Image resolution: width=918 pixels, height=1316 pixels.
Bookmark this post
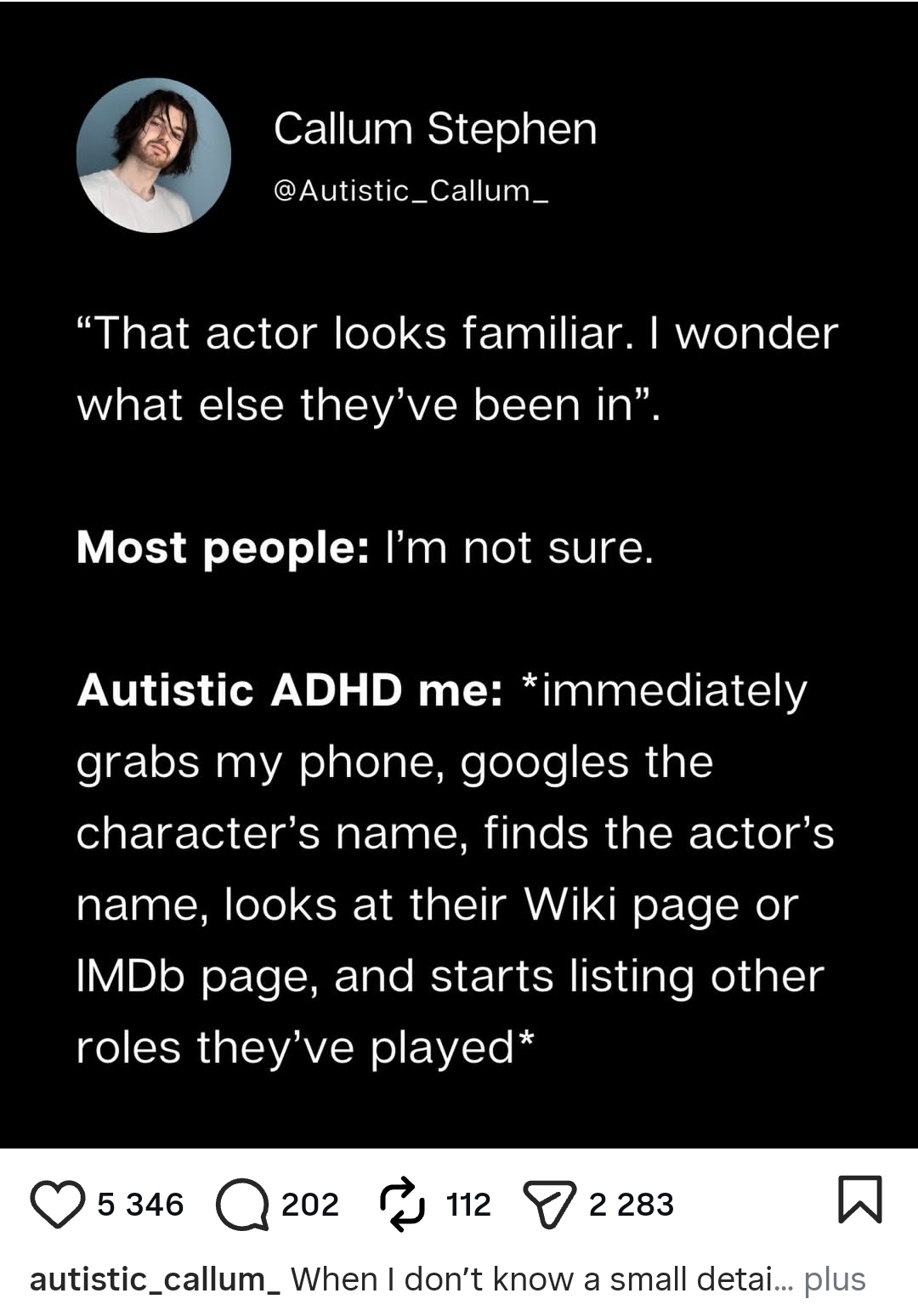[859, 1200]
